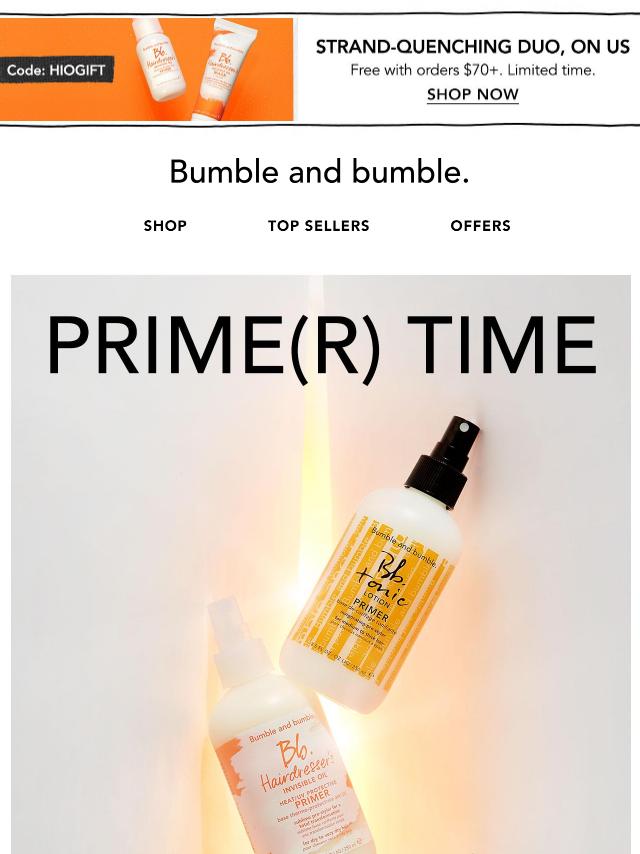Tap the underlined Shop Now link
640x854 pixels.
click(x=472, y=95)
